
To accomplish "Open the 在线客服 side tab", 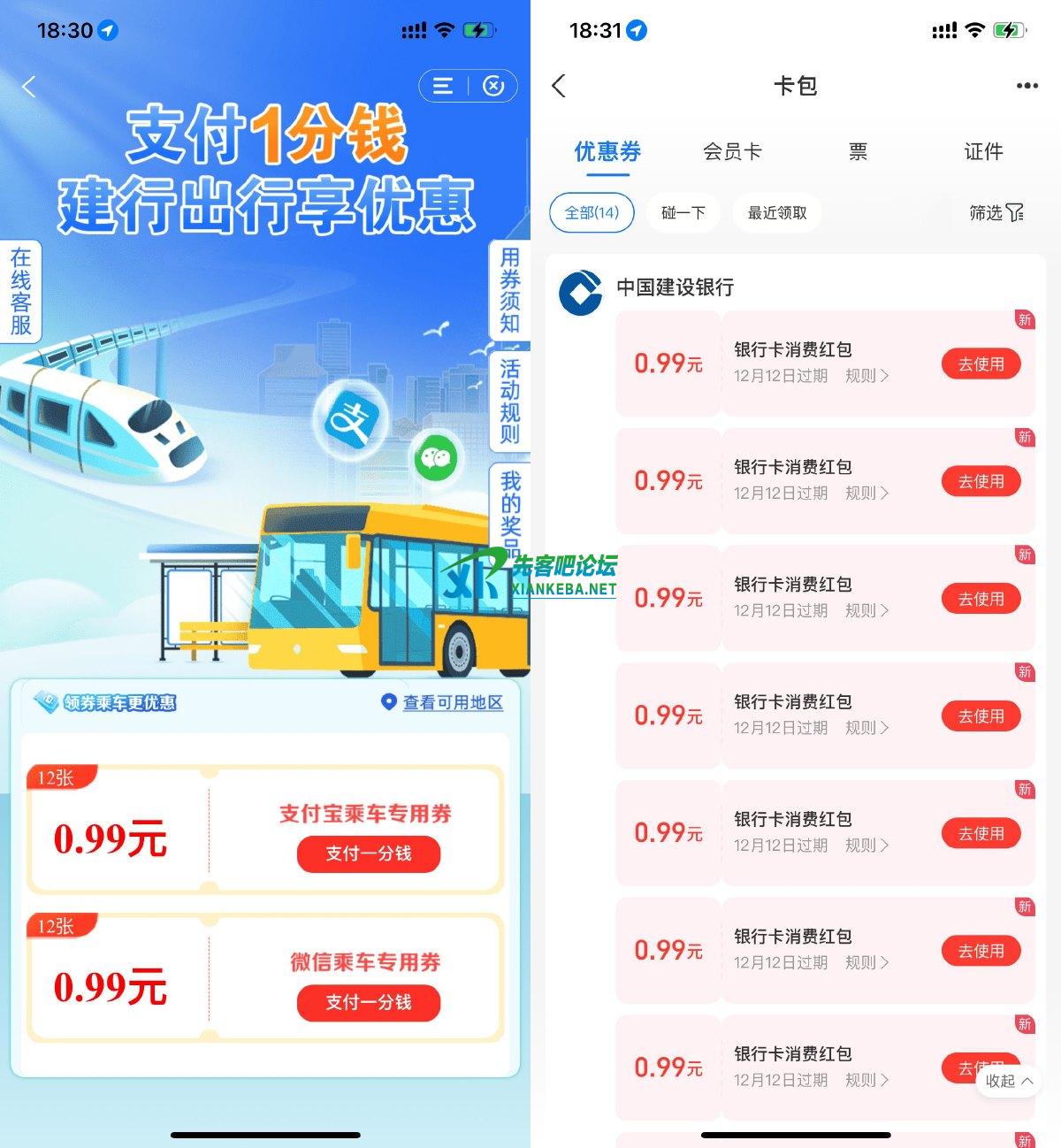I will pos(20,292).
